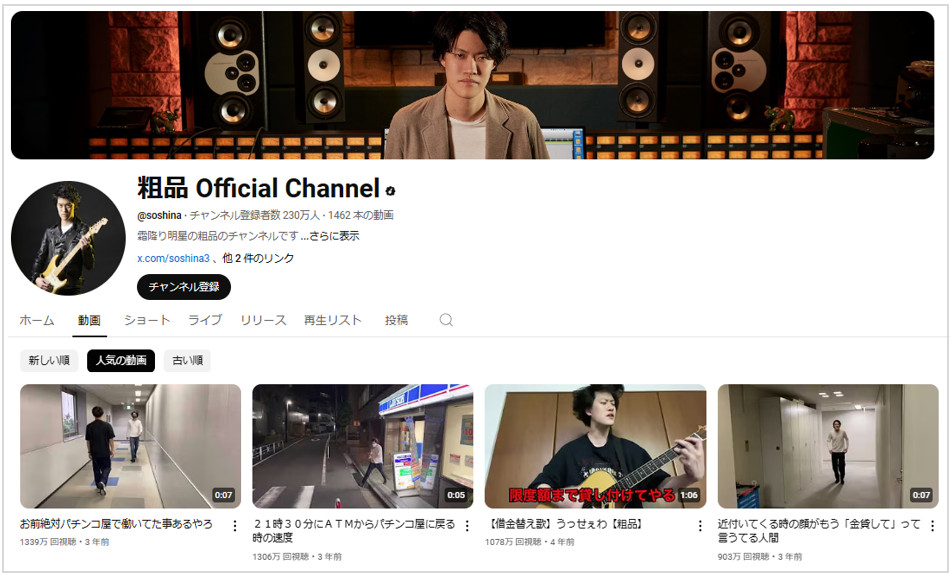This screenshot has width=950, height=575.
Task: Expand channel description with さらに表示
Action: point(333,236)
